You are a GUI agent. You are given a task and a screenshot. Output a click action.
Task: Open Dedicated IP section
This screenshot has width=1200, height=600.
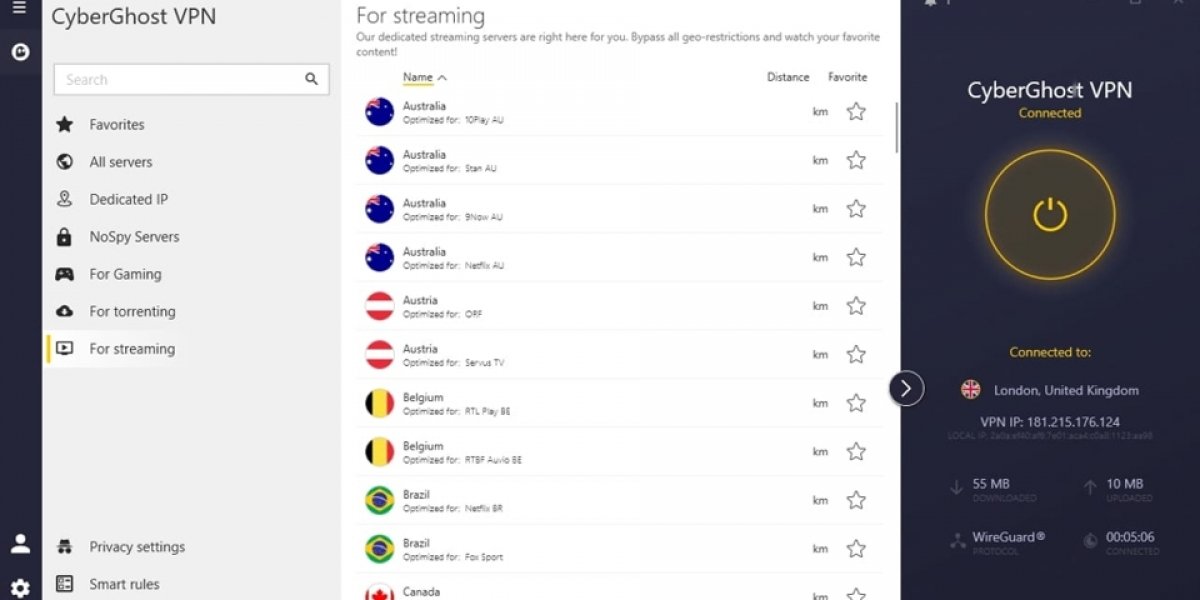[x=128, y=199]
